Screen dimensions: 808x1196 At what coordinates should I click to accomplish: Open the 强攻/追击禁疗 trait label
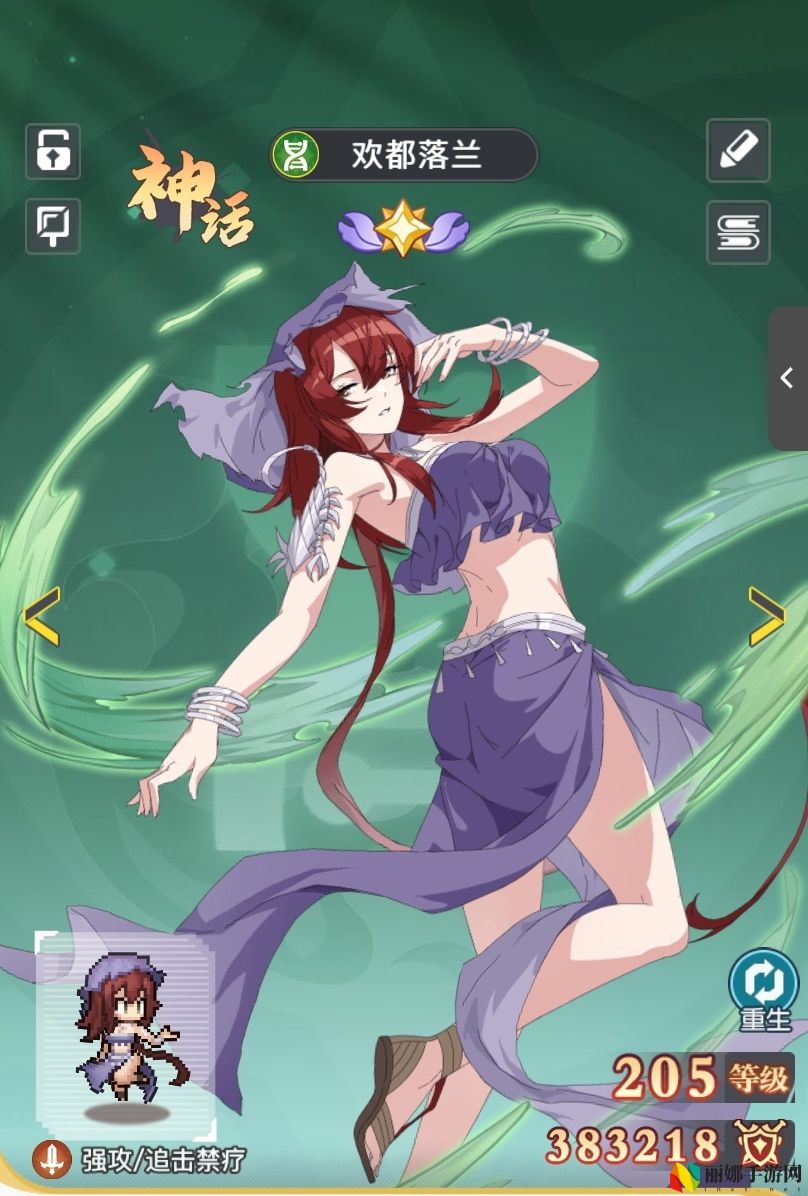click(x=140, y=1161)
